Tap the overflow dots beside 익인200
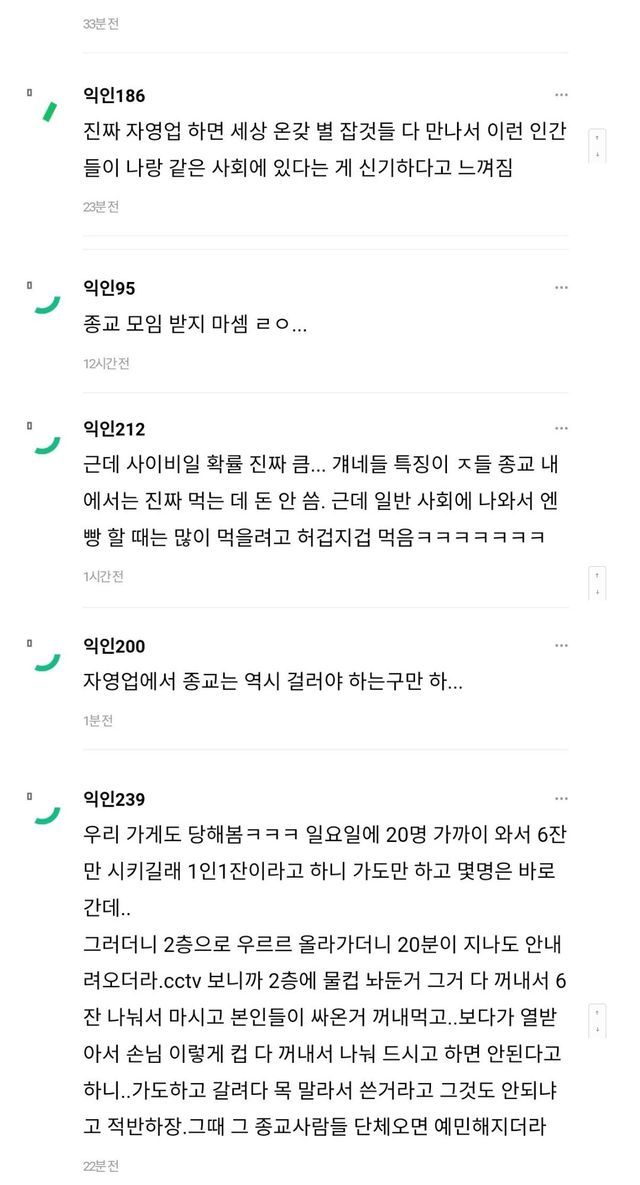 pyautogui.click(x=561, y=645)
